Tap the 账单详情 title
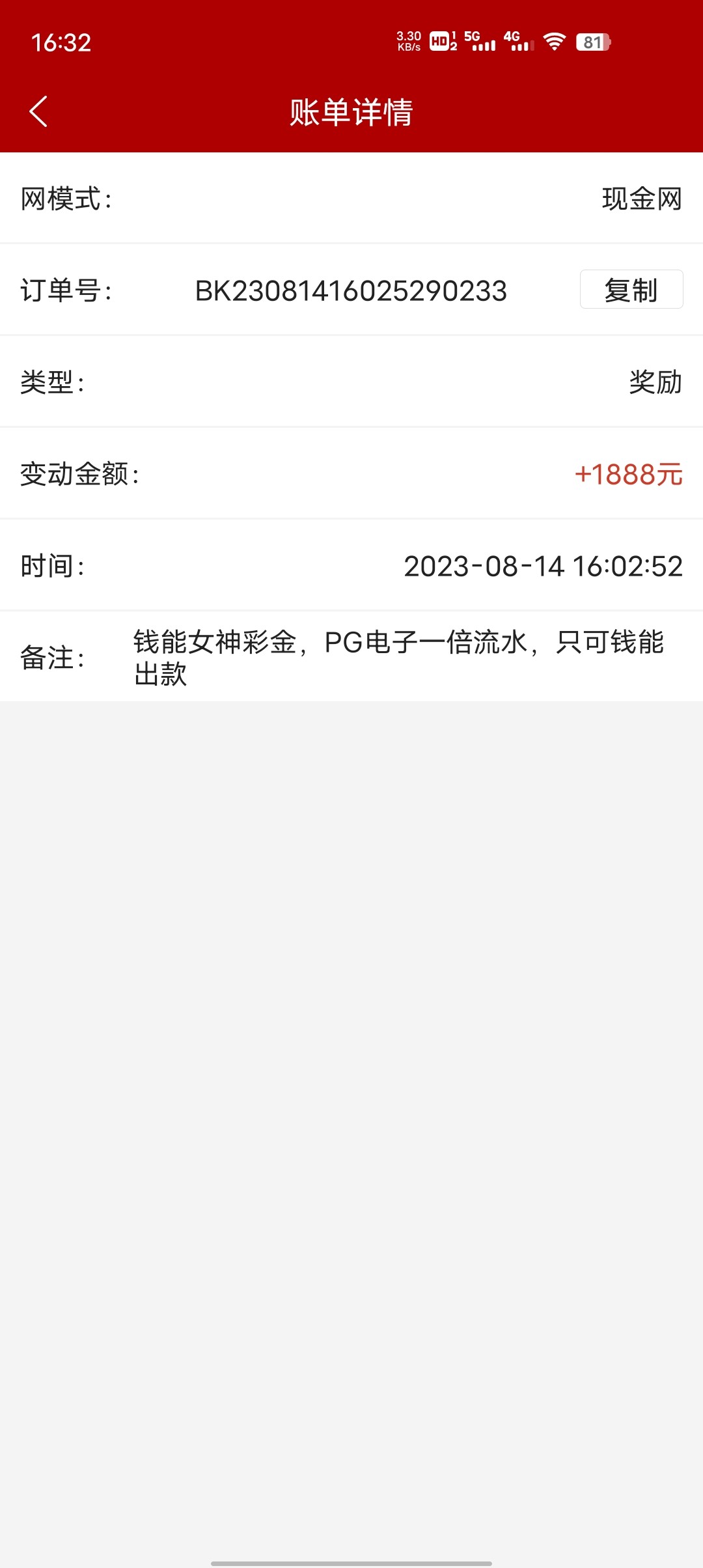This screenshot has width=703, height=1568. pyautogui.click(x=351, y=111)
